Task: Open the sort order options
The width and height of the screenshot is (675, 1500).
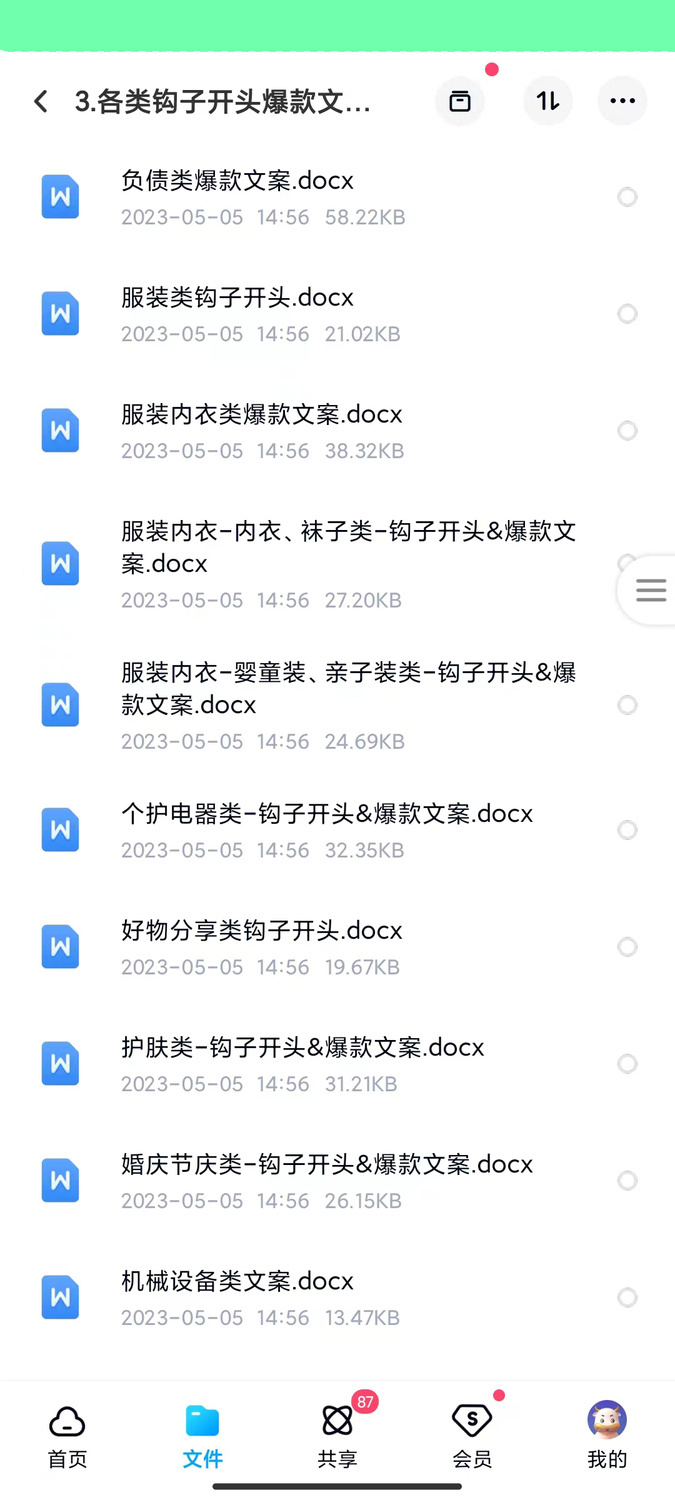Action: (548, 101)
